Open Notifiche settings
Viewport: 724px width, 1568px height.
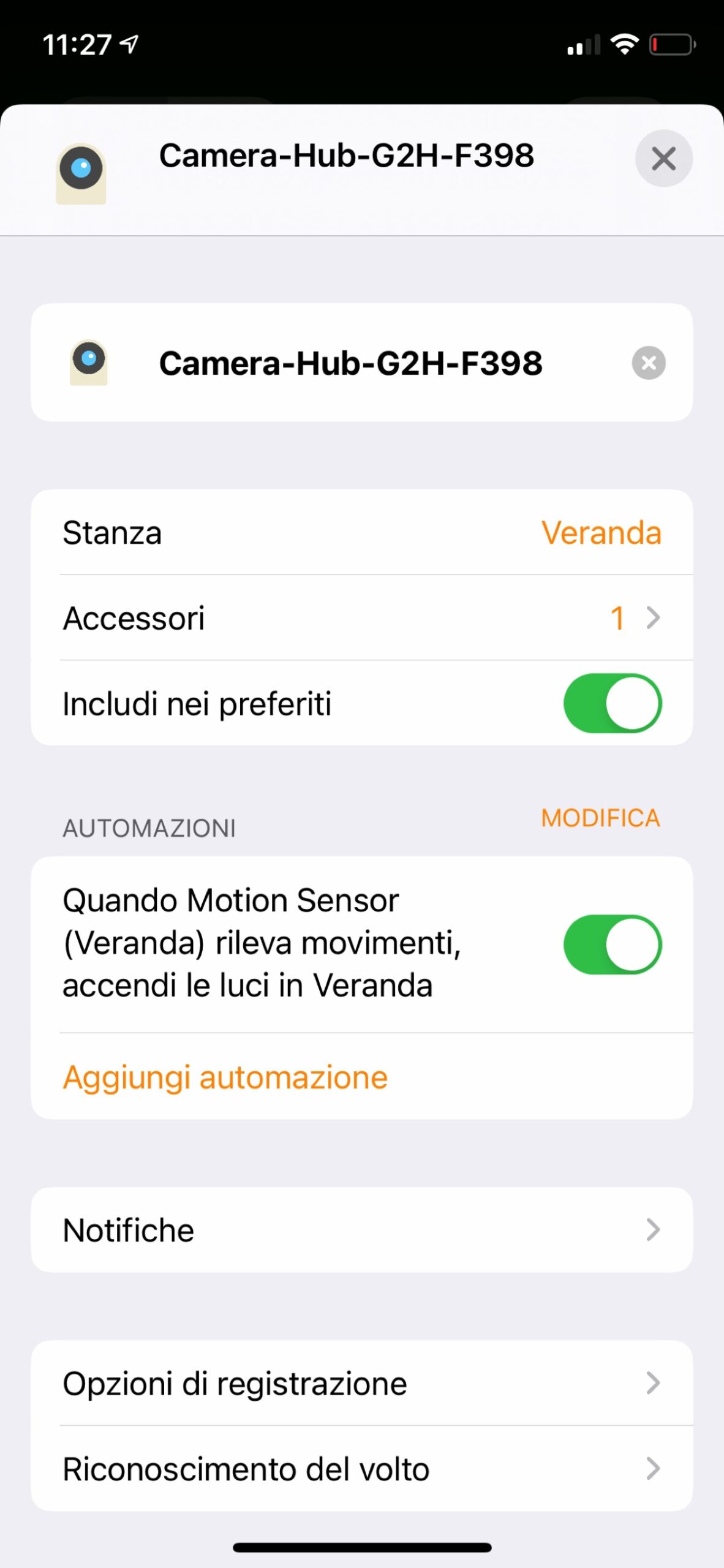pyautogui.click(x=361, y=1230)
